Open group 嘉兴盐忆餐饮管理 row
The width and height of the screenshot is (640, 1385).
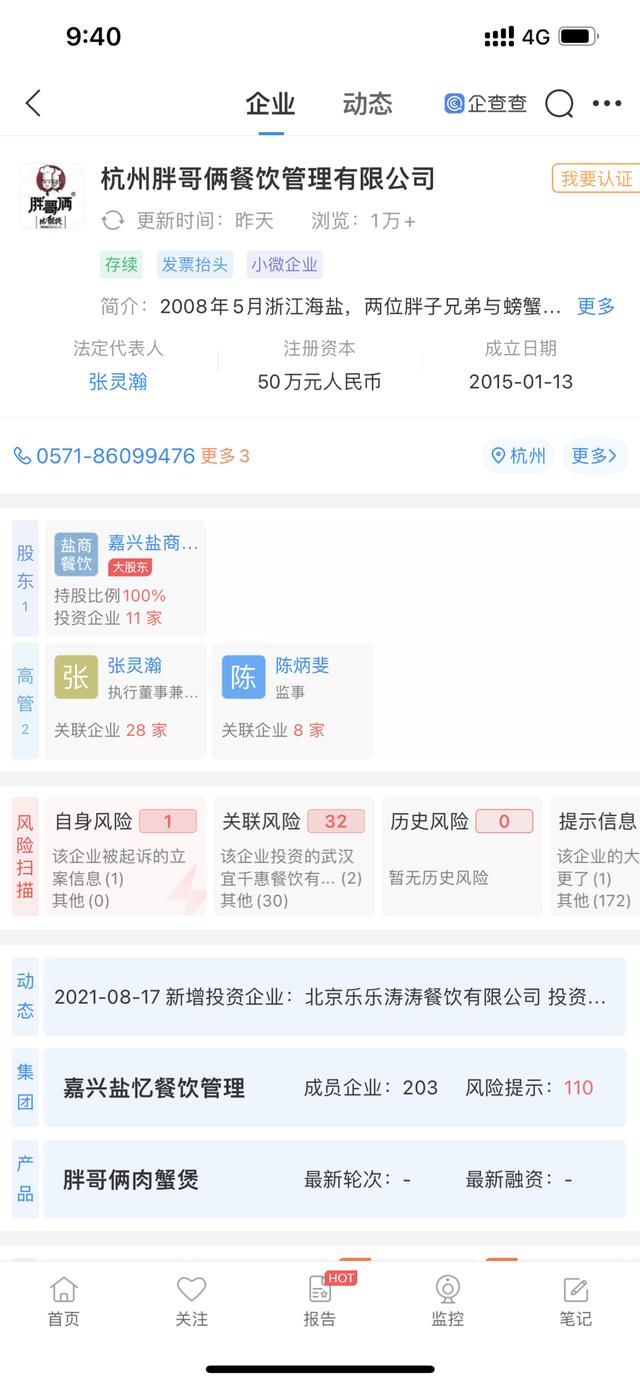[x=335, y=1087]
